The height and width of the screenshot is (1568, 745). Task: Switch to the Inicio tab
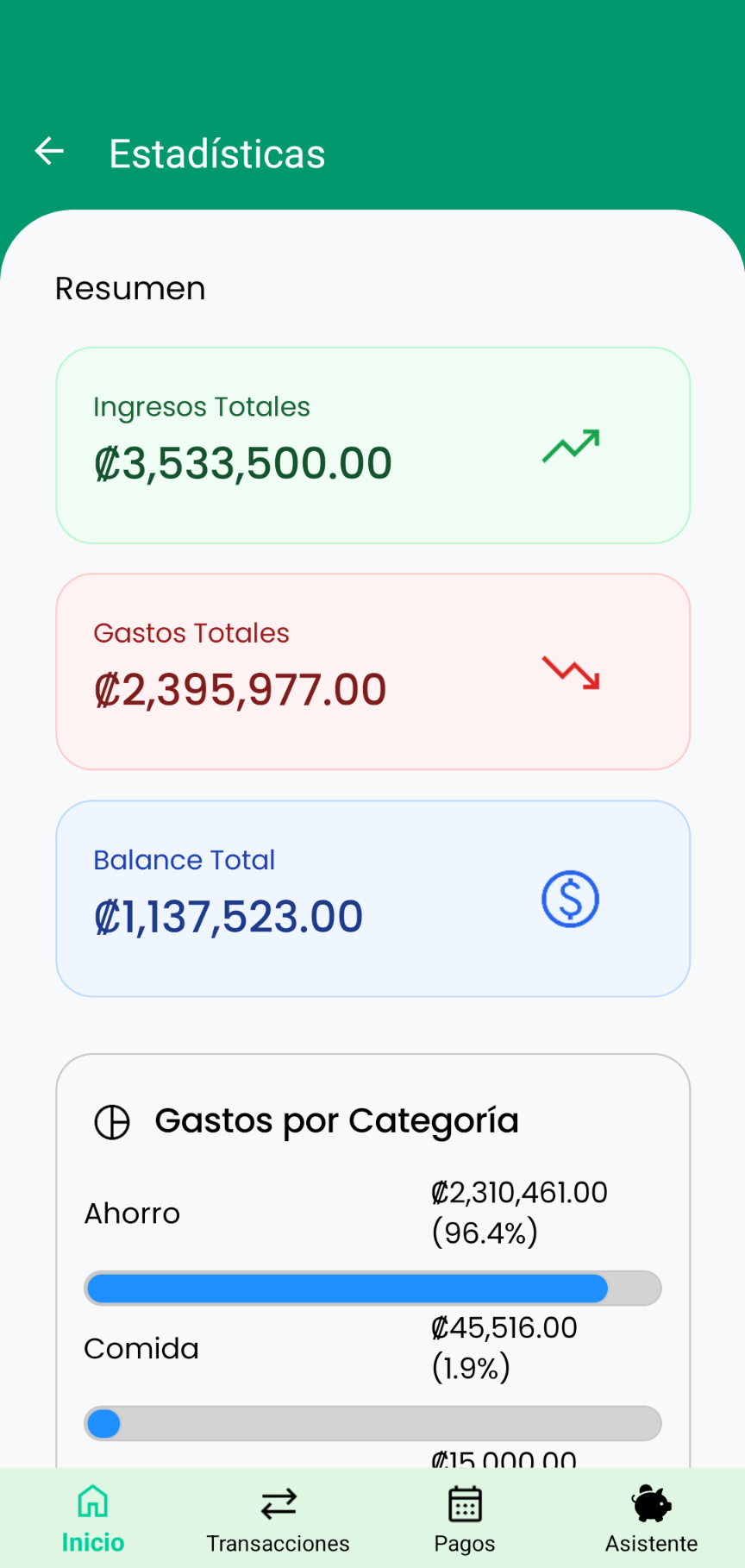pyautogui.click(x=93, y=1519)
